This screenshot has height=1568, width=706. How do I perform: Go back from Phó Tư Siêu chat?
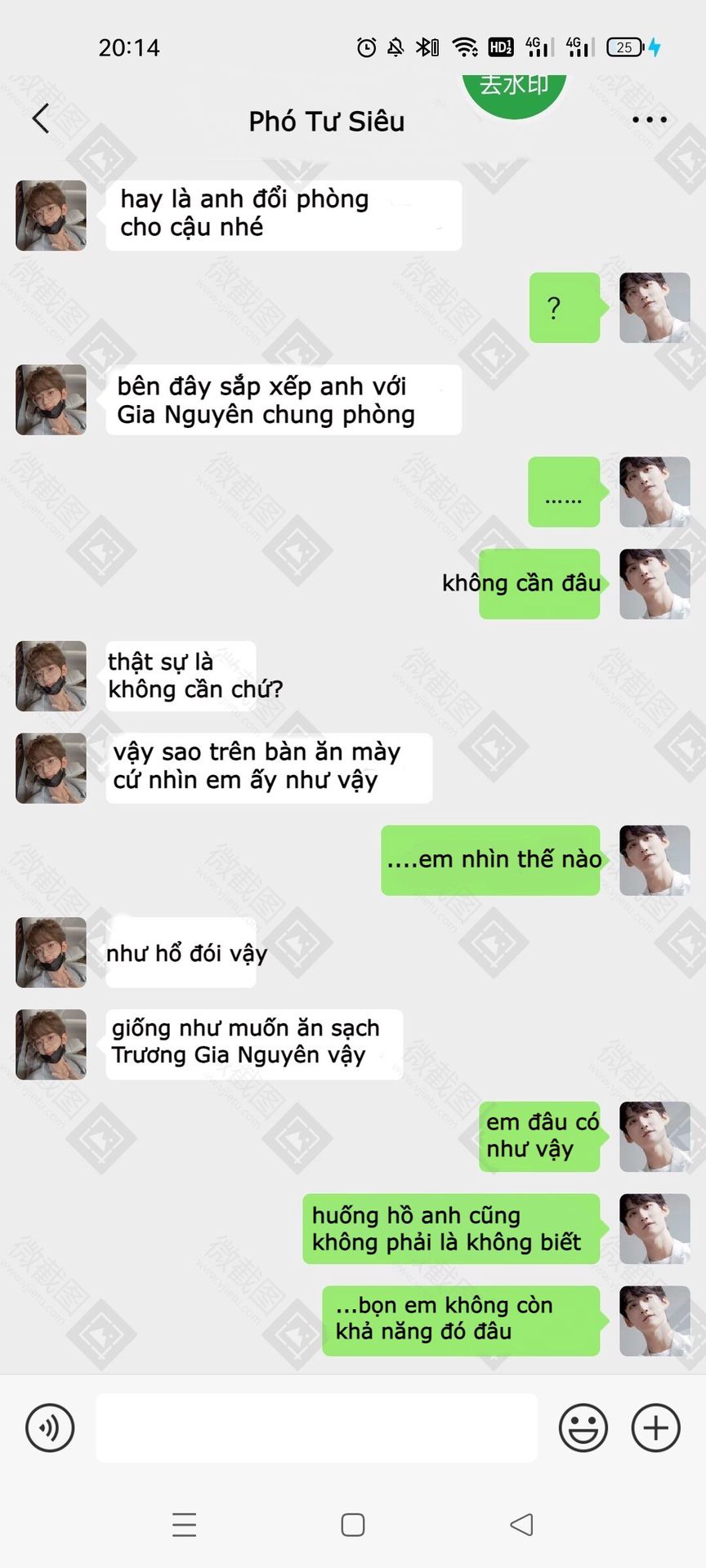pyautogui.click(x=41, y=118)
